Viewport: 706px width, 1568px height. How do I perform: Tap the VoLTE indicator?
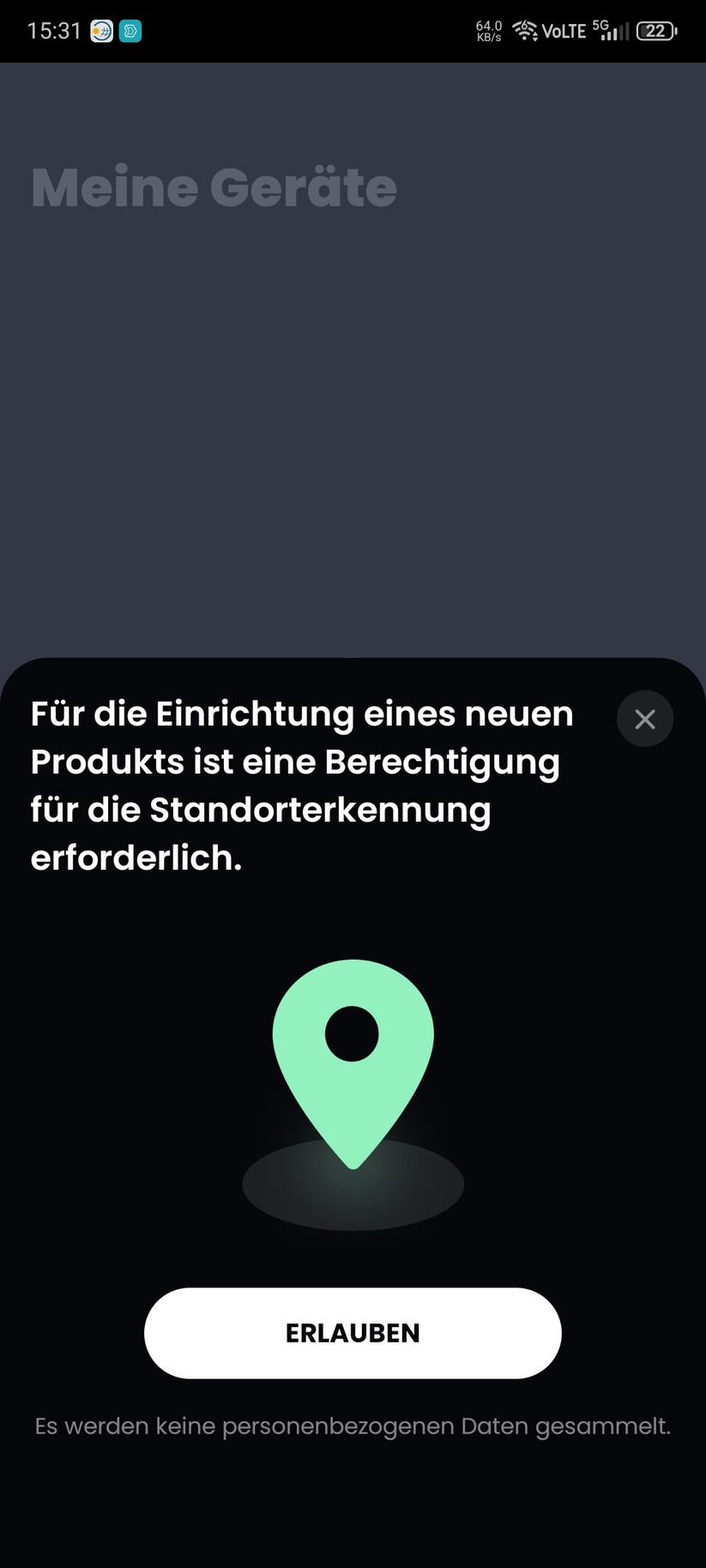coord(564,32)
